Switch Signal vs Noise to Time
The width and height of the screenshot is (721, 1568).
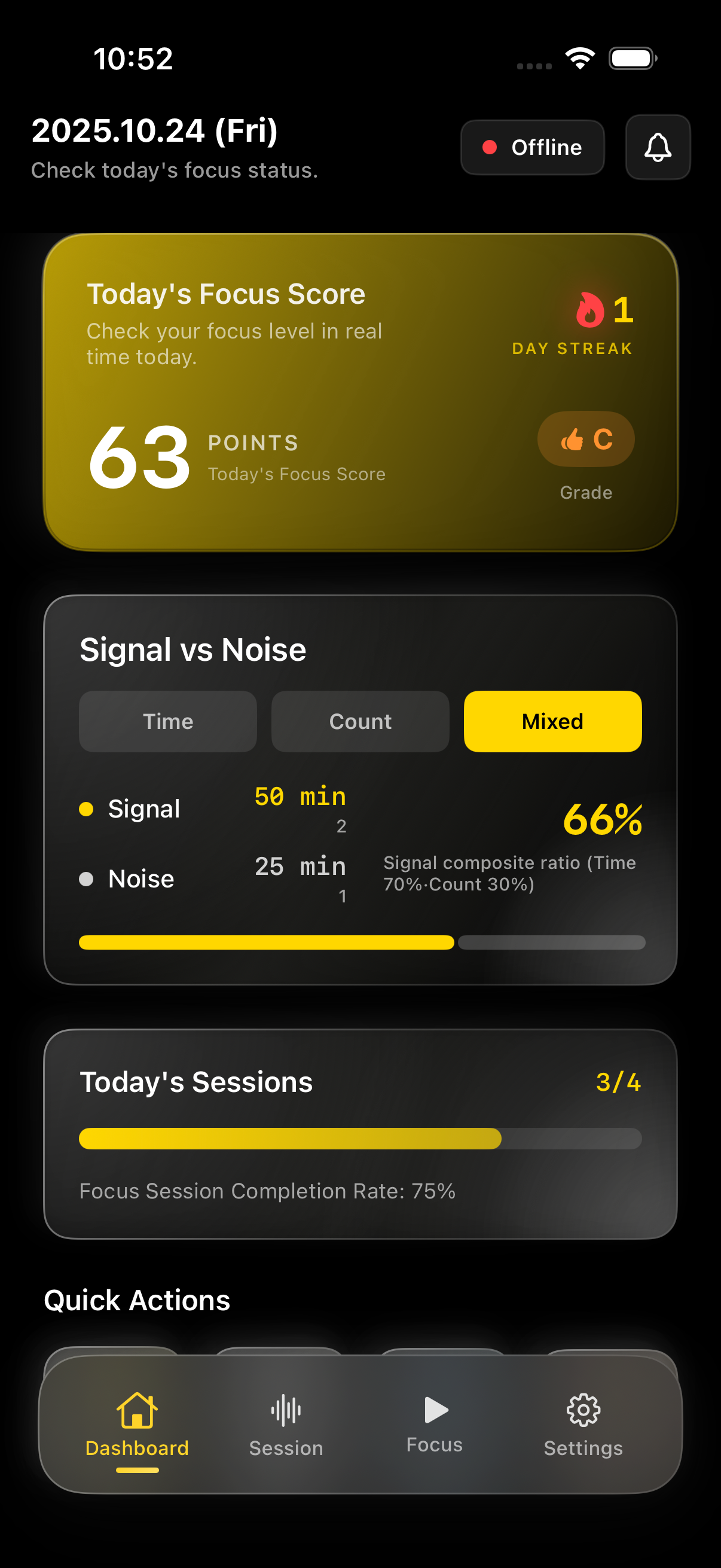(x=167, y=721)
